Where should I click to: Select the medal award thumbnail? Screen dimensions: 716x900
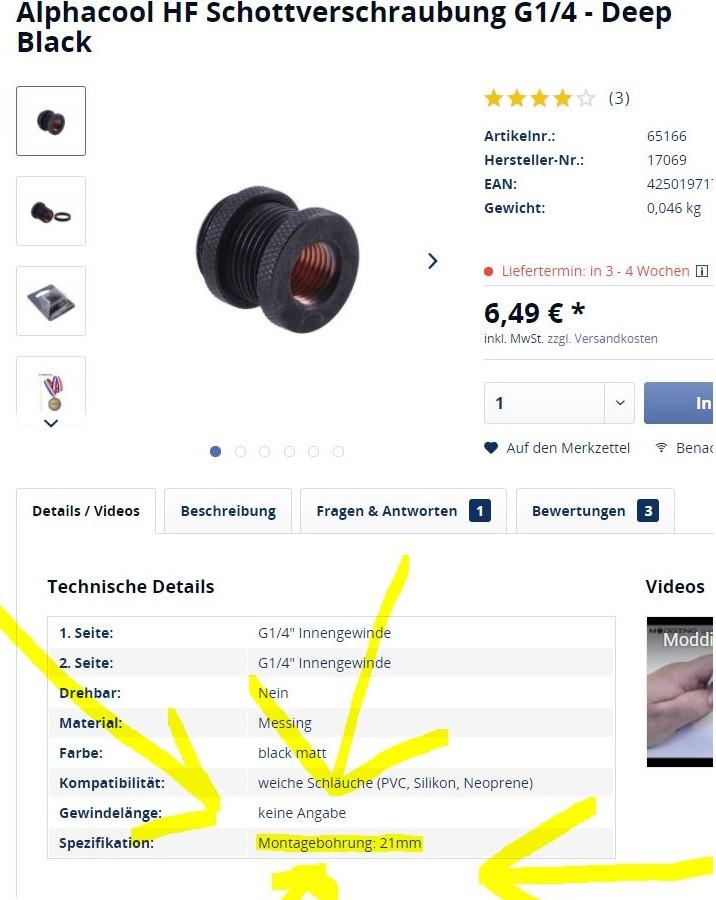(x=51, y=387)
